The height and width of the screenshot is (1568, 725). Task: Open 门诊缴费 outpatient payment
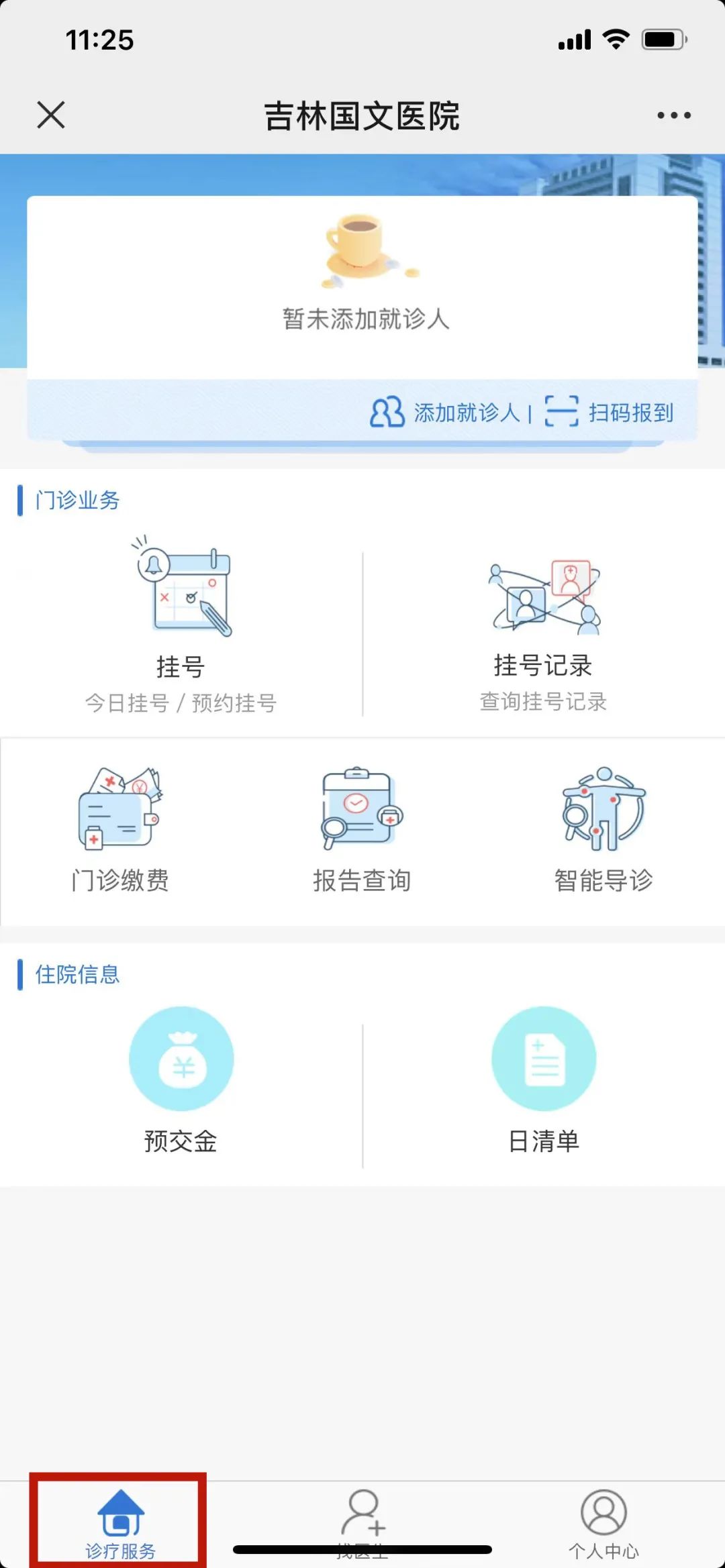121,831
